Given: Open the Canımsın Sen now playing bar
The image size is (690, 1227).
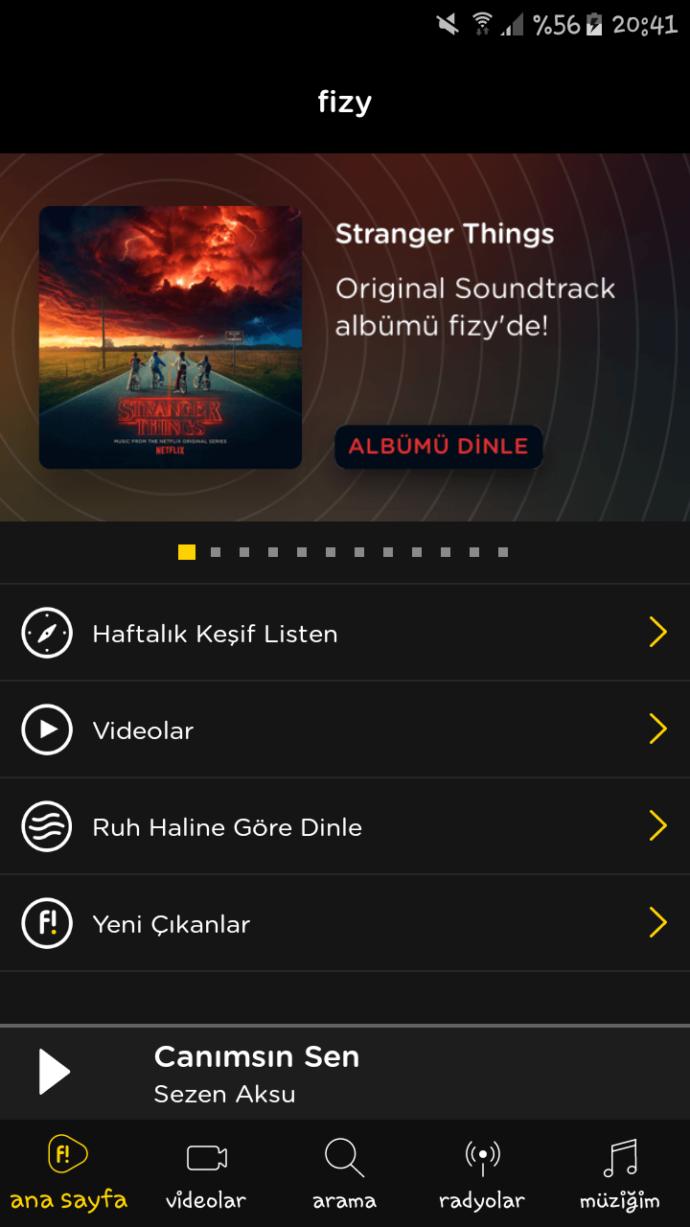Looking at the screenshot, I should [x=400, y=1073].
